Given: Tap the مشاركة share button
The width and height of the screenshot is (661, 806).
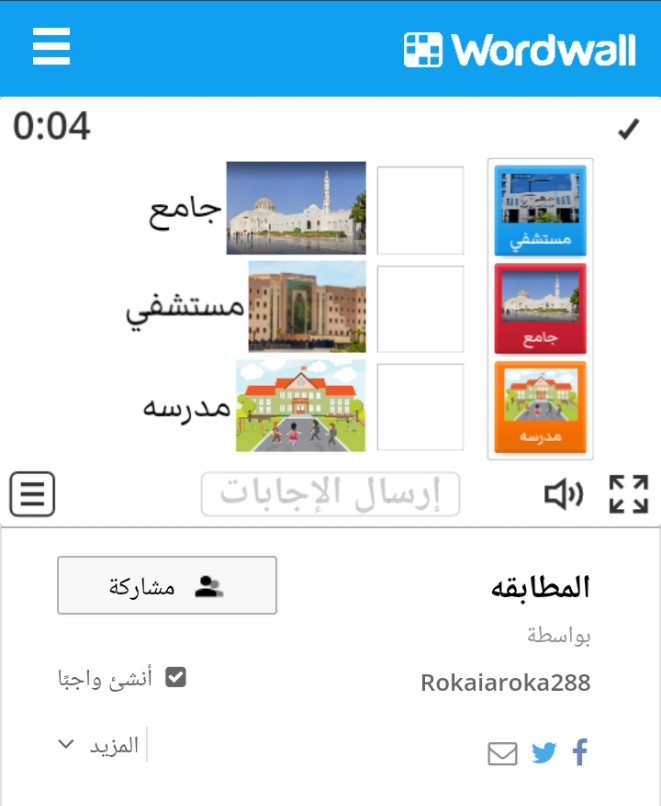Looking at the screenshot, I should [x=167, y=586].
